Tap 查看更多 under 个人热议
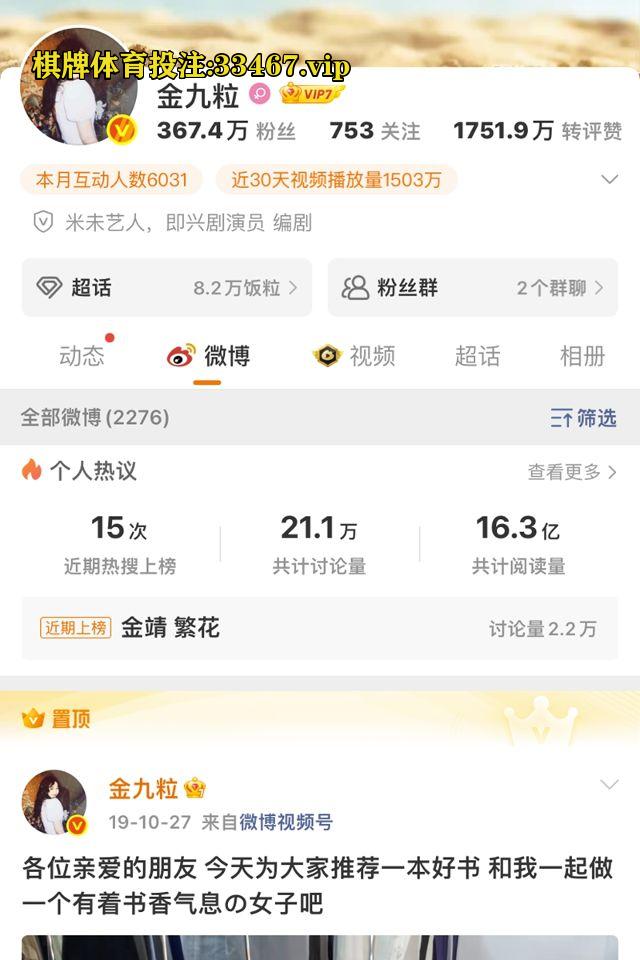The height and width of the screenshot is (960, 640). pyautogui.click(x=571, y=472)
